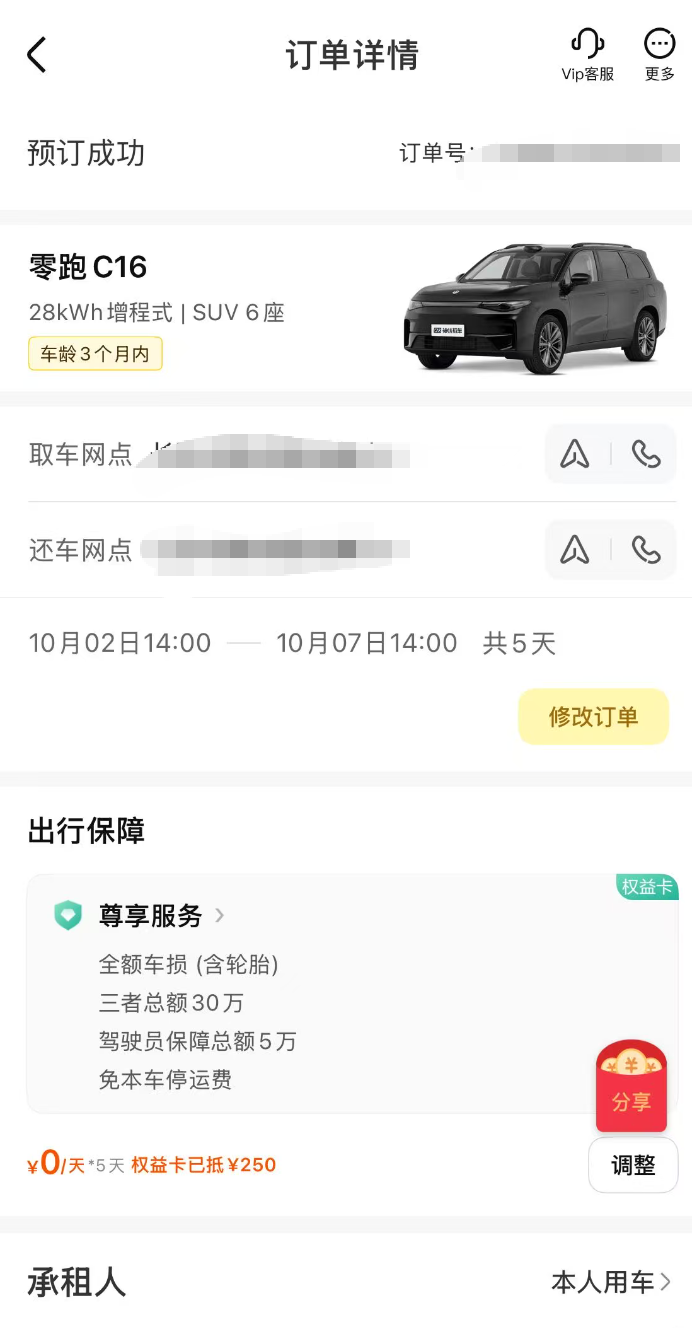Call the 取车网点 pickup branch
Viewport: 692px width, 1328px height.
click(x=646, y=454)
